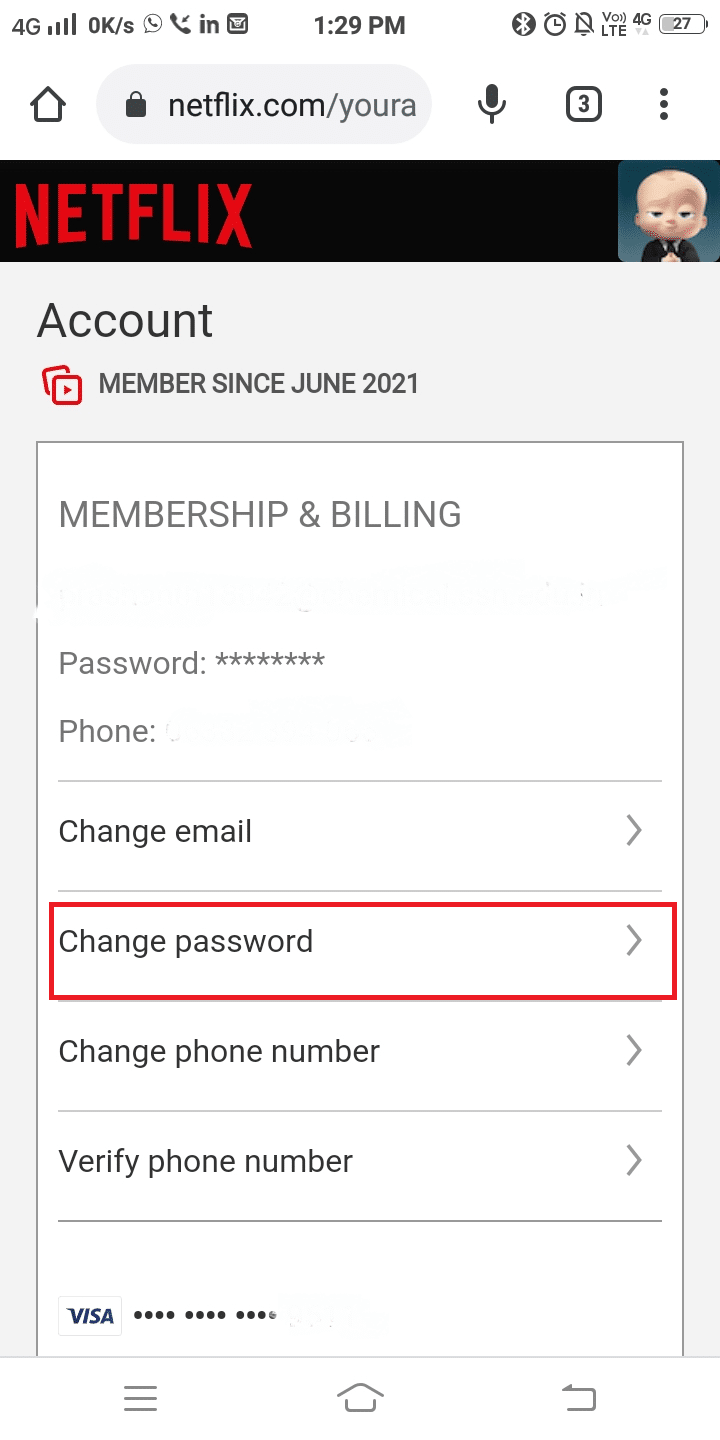Tap the system back button

coord(579,1398)
